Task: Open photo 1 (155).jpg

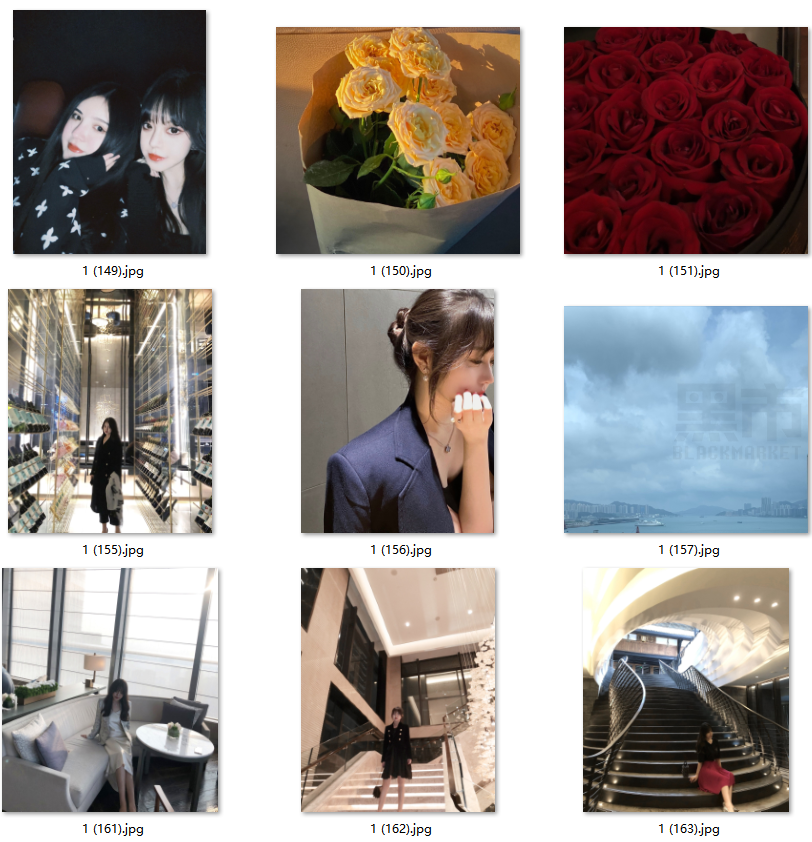Action: 110,411
